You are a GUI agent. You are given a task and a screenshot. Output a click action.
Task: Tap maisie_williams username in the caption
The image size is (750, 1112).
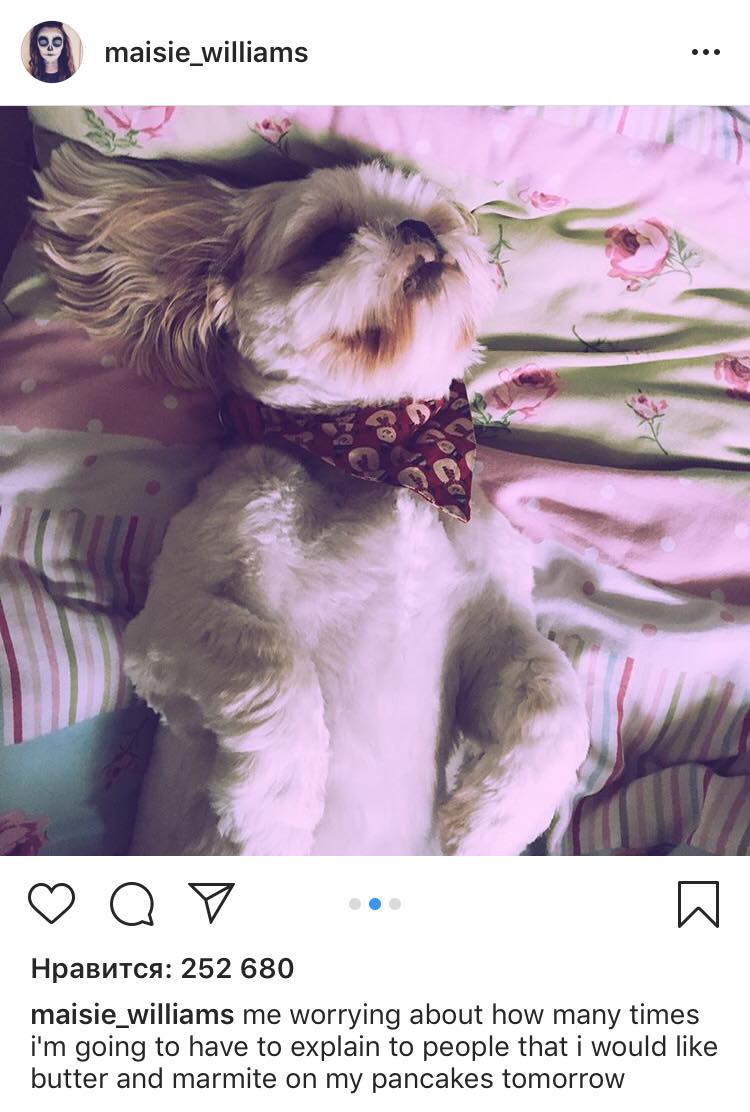click(132, 1016)
